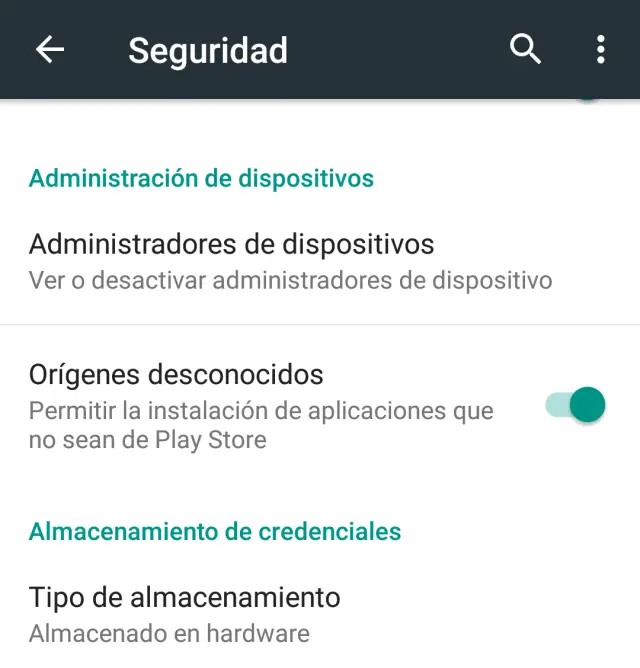640x668 pixels.
Task: Open Tipo de almacenamiento row
Action: click(x=290, y=614)
